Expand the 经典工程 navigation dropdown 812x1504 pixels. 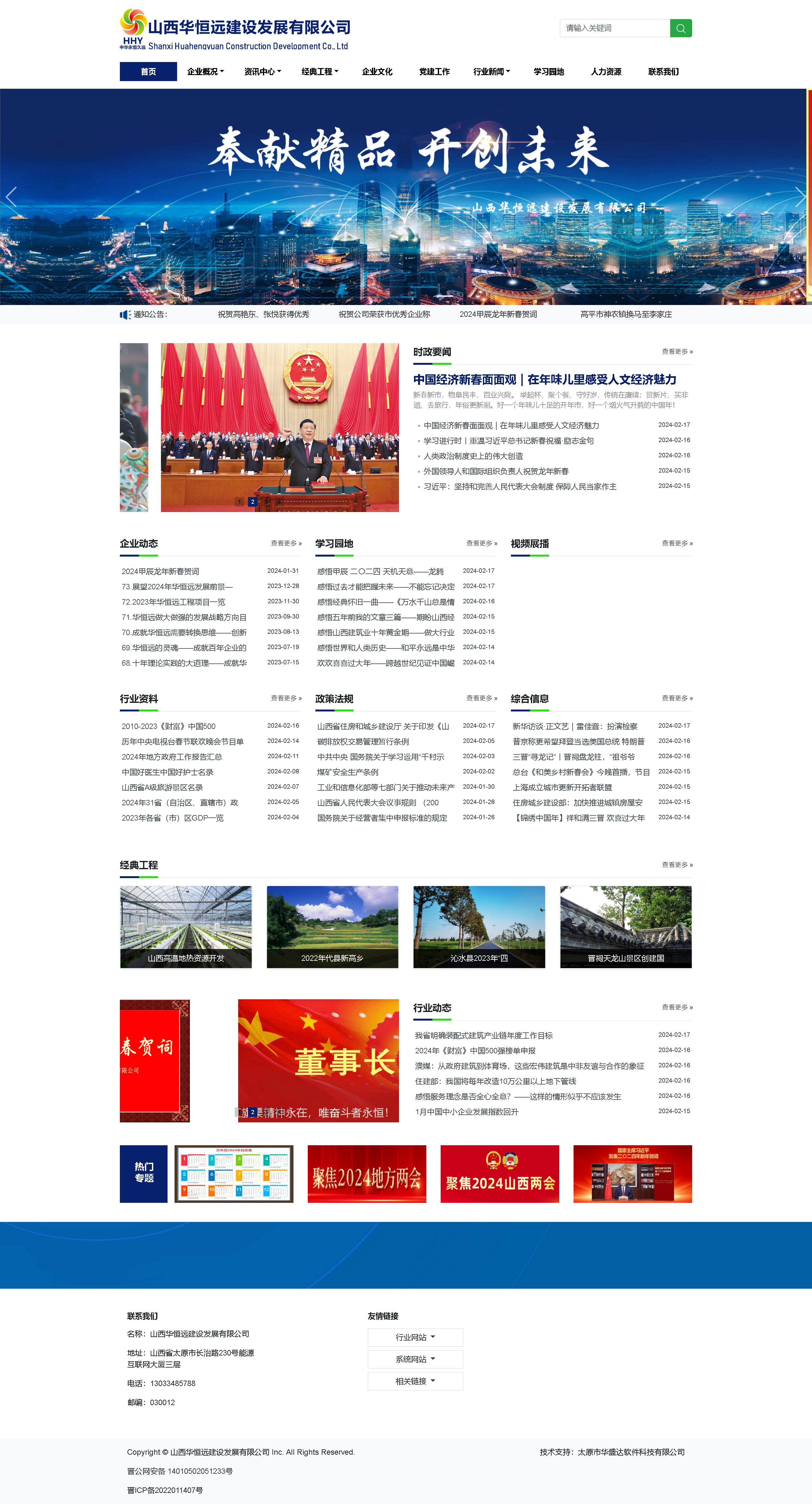319,71
